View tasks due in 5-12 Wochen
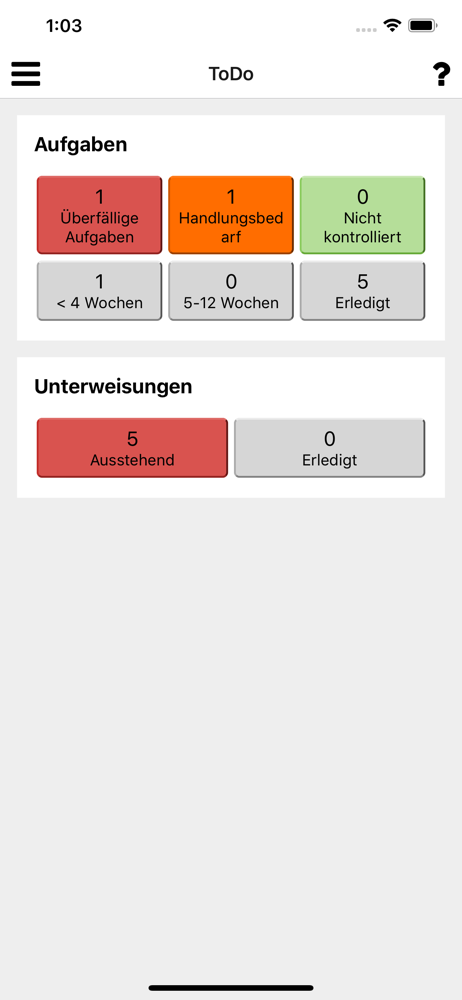This screenshot has width=462, height=1000. tap(231, 291)
